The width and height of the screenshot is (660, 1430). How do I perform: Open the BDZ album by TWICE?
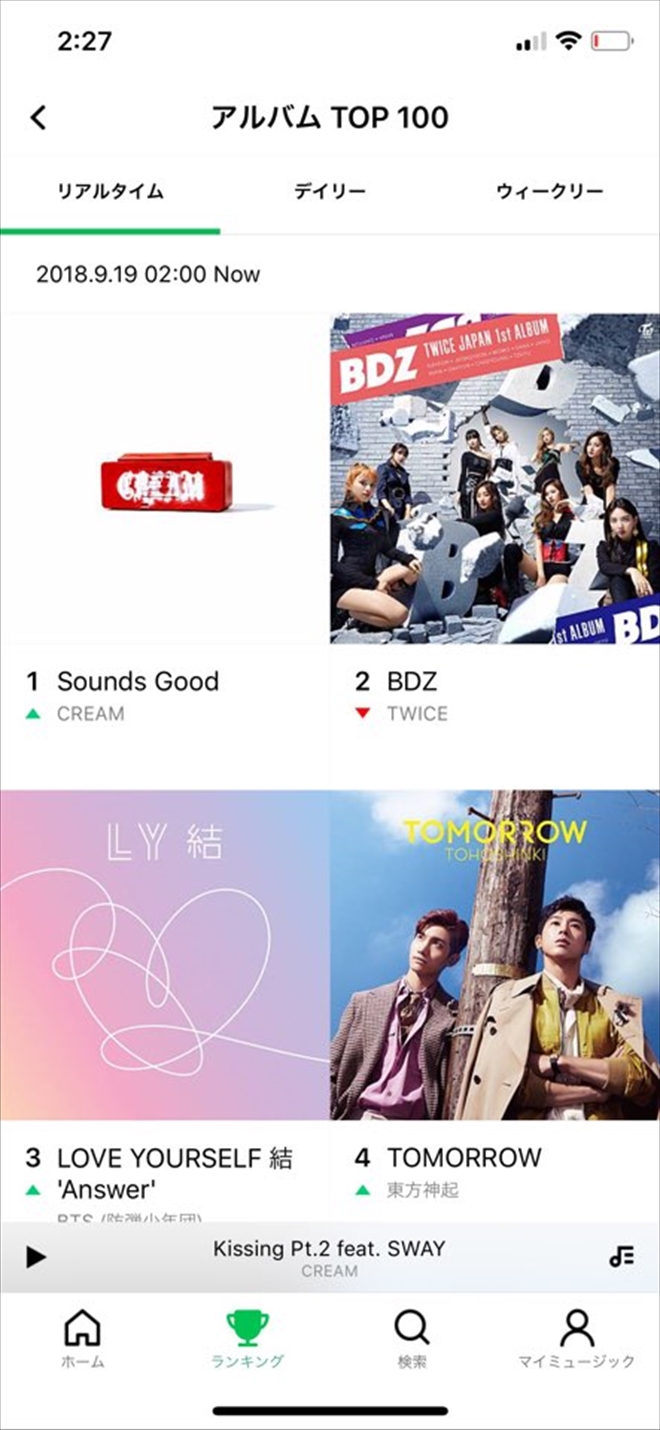click(495, 478)
